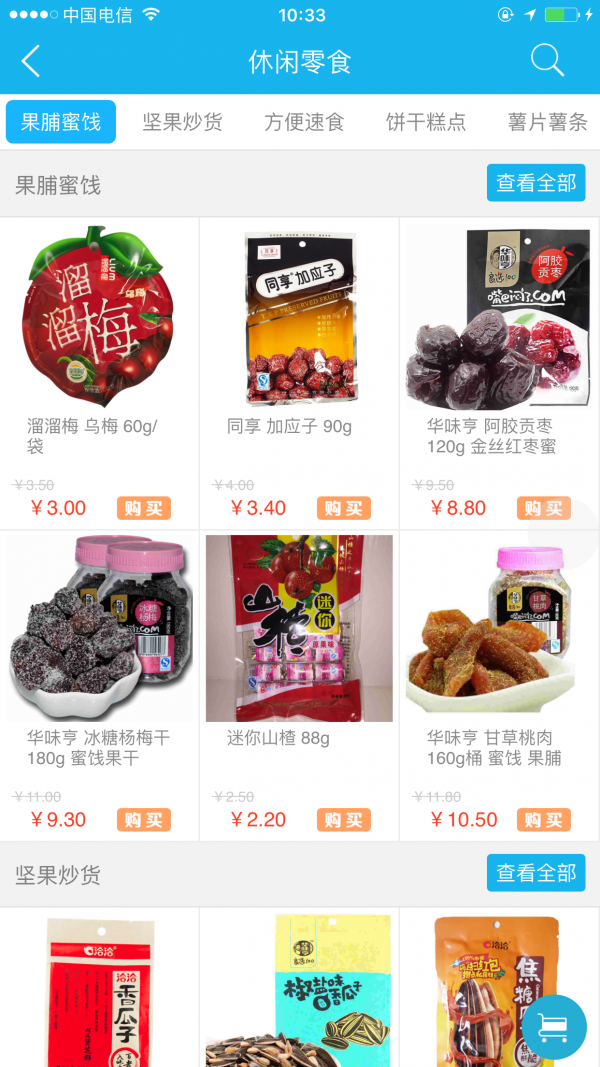The height and width of the screenshot is (1067, 600).
Task: Switch to the 坚果炒货 tab
Action: [182, 122]
